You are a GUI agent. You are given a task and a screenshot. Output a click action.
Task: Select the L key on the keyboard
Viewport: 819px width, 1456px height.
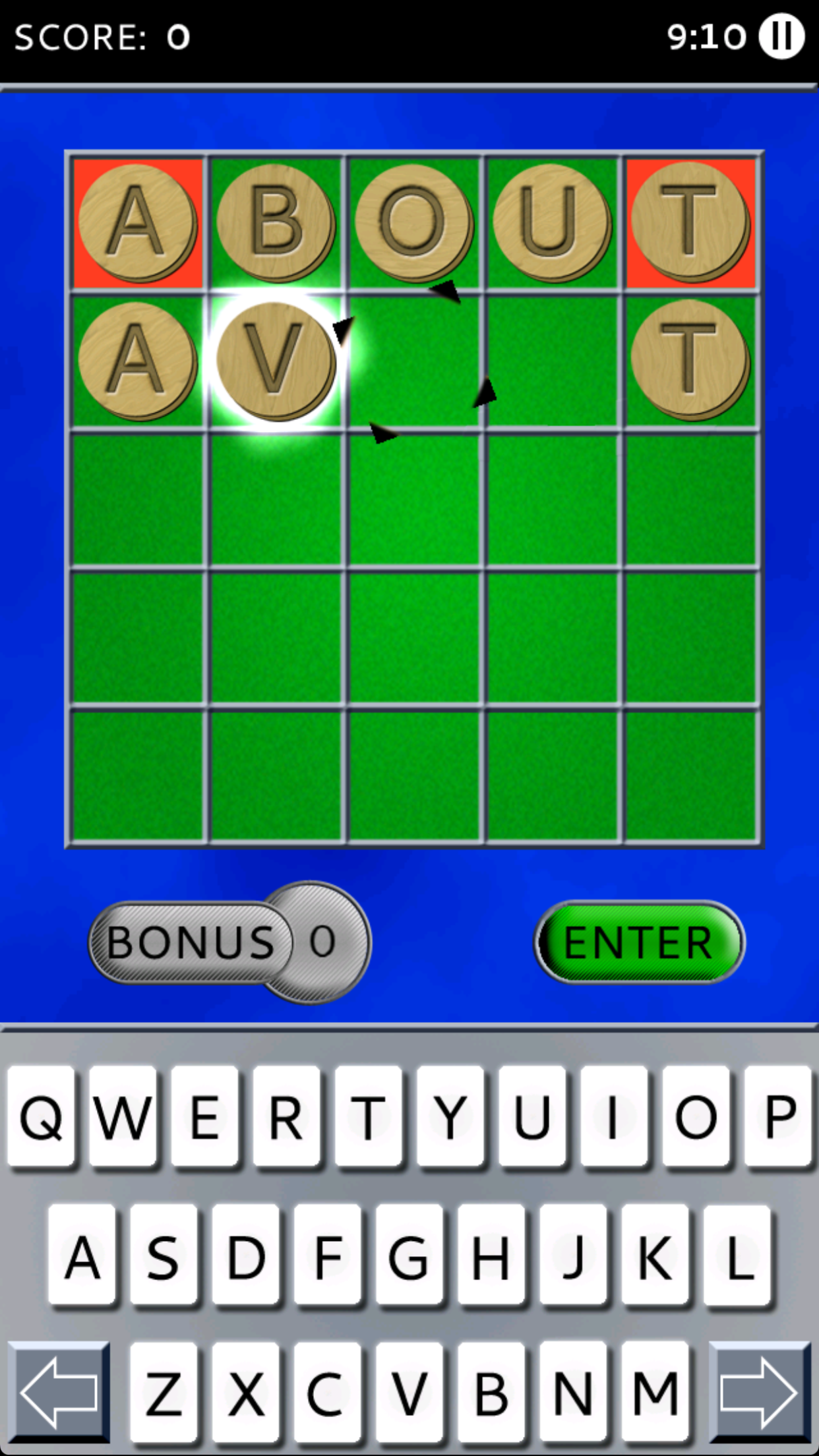(x=737, y=1256)
